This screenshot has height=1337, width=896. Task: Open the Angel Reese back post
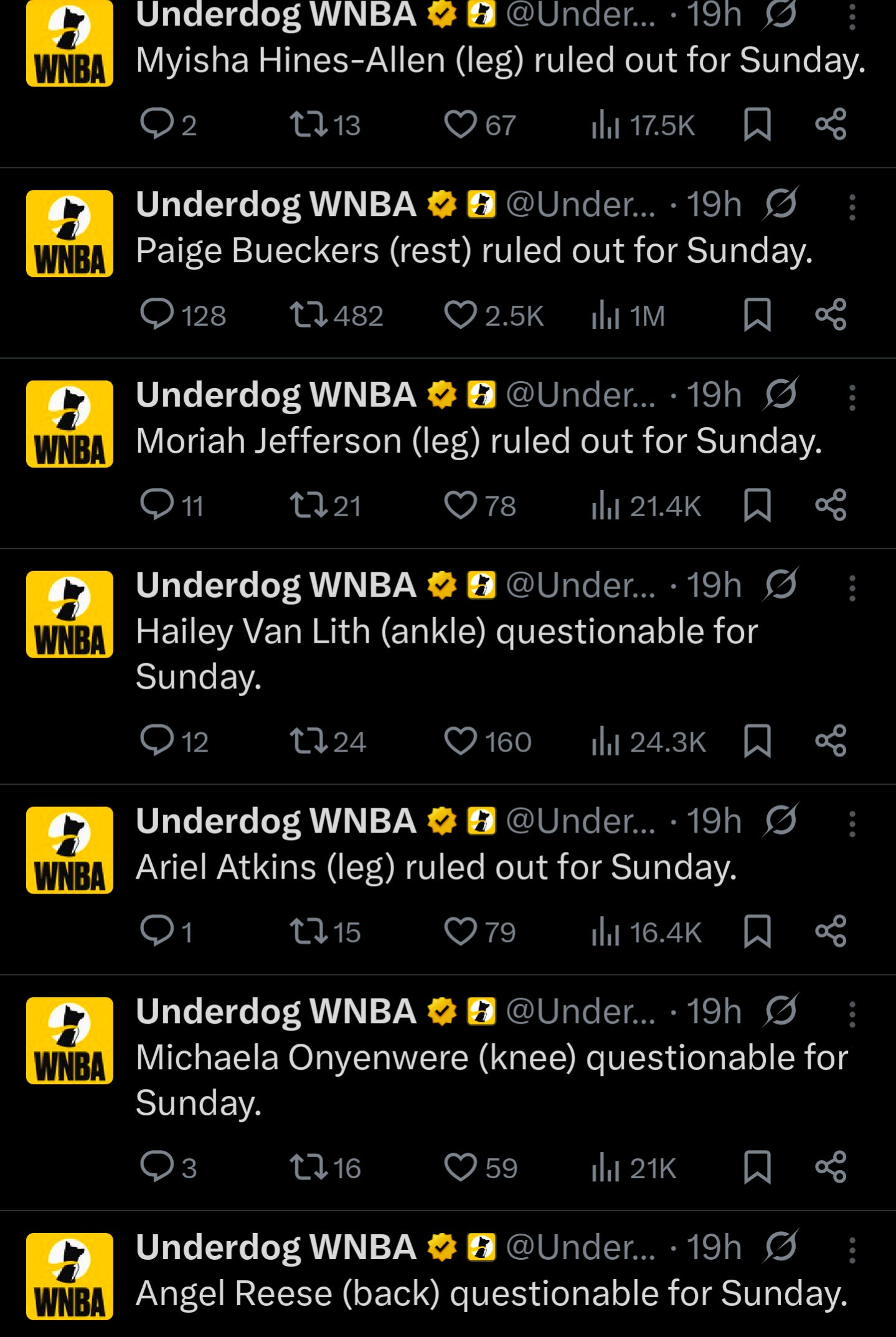(491, 1294)
